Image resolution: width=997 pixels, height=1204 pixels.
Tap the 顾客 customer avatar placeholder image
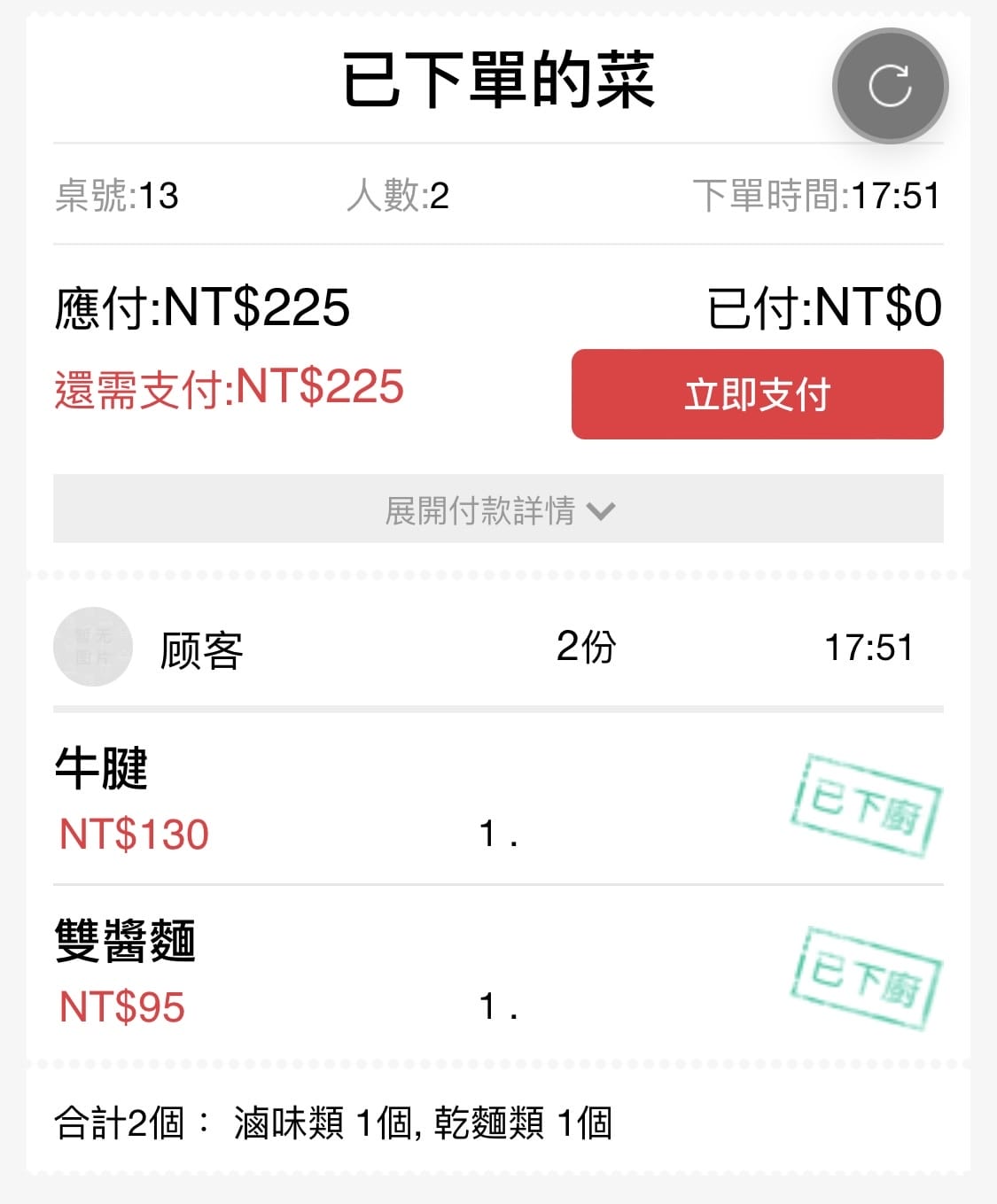[92, 648]
